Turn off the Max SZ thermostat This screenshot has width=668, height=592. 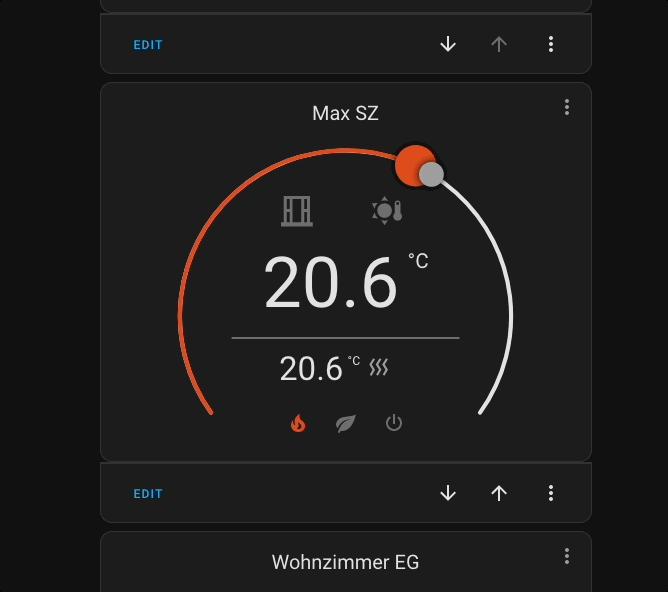pyautogui.click(x=394, y=423)
